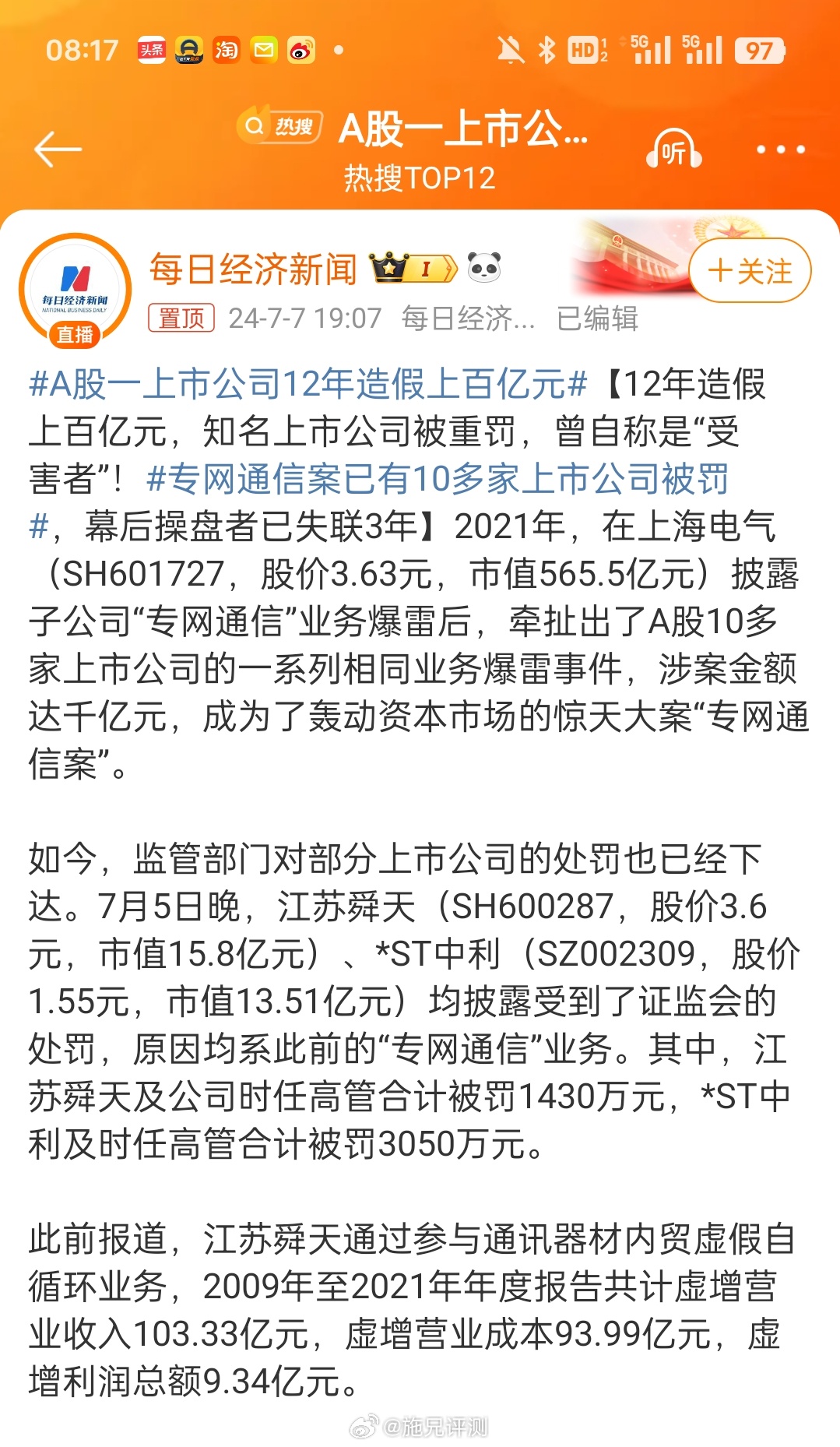Go back using the arrow icon

[x=58, y=149]
